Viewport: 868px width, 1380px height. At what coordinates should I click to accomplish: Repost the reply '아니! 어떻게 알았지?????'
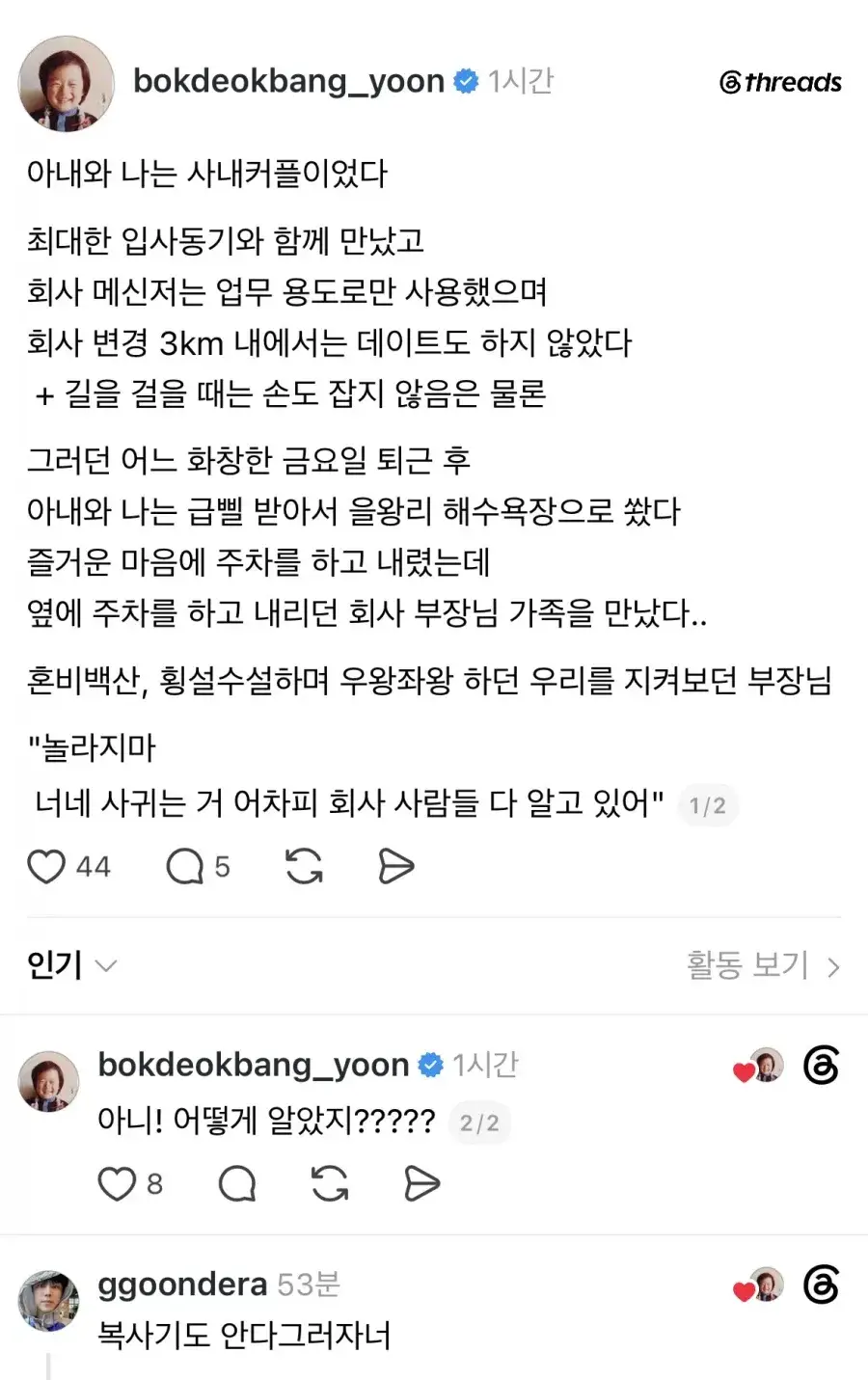coord(330,1183)
